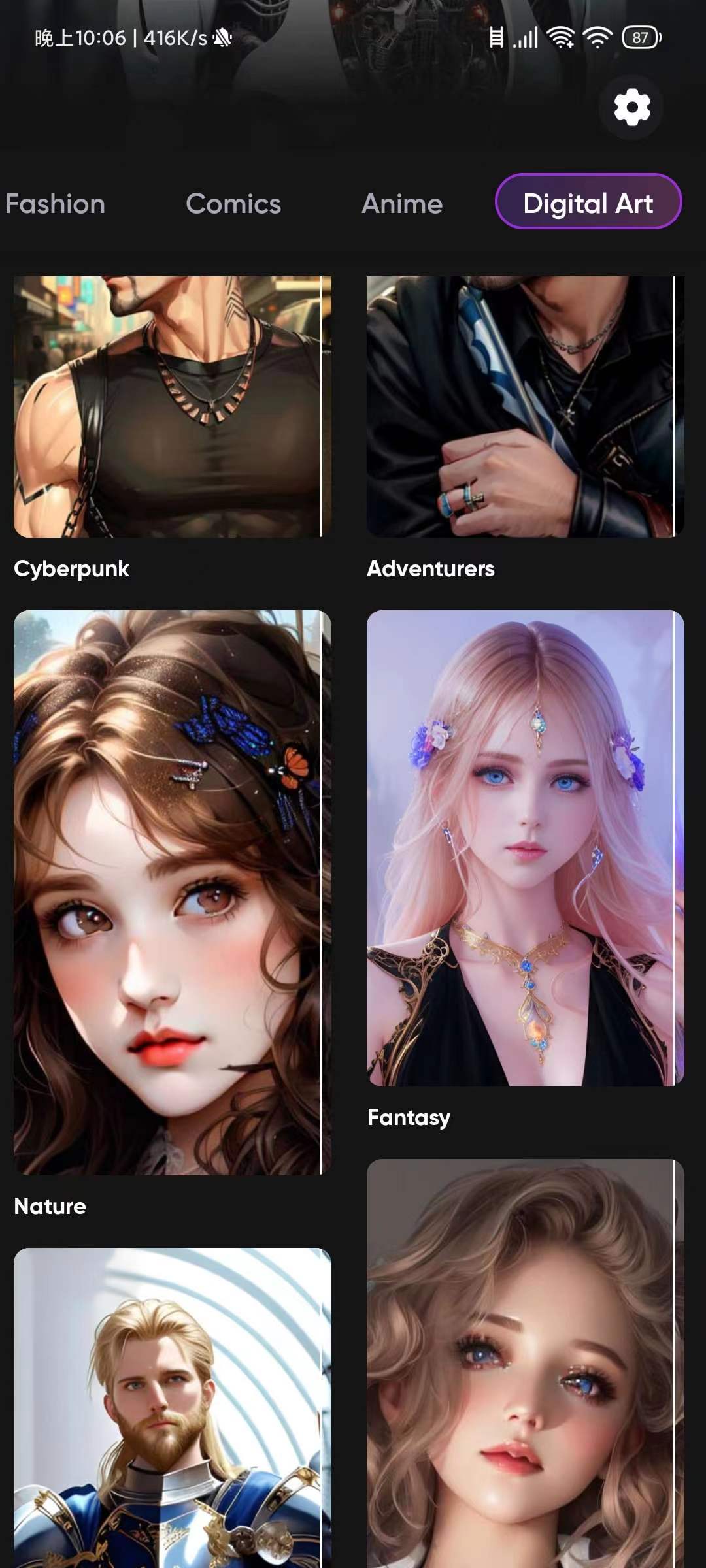Open settings via the gear icon
The height and width of the screenshot is (1568, 706).
[631, 107]
